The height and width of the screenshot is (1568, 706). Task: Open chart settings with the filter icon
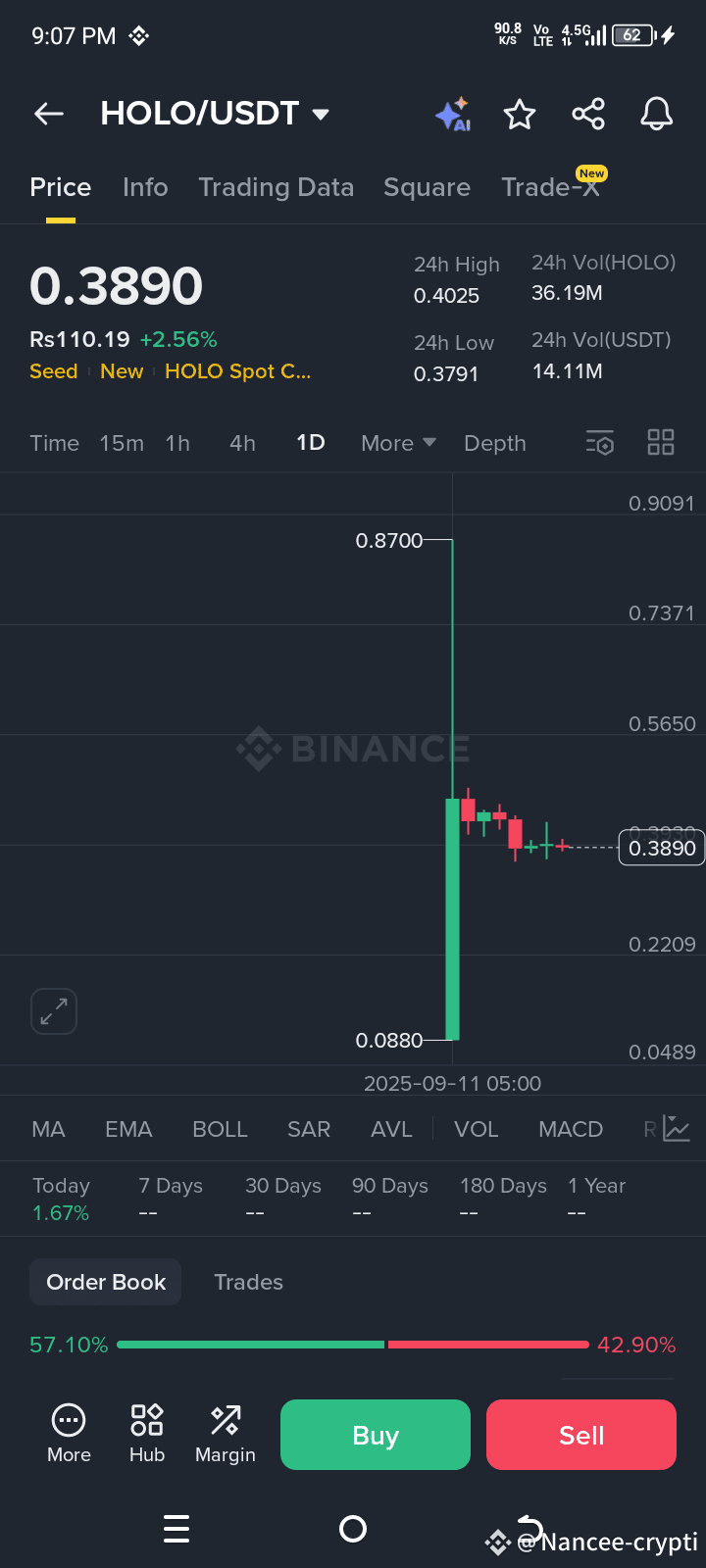point(599,443)
